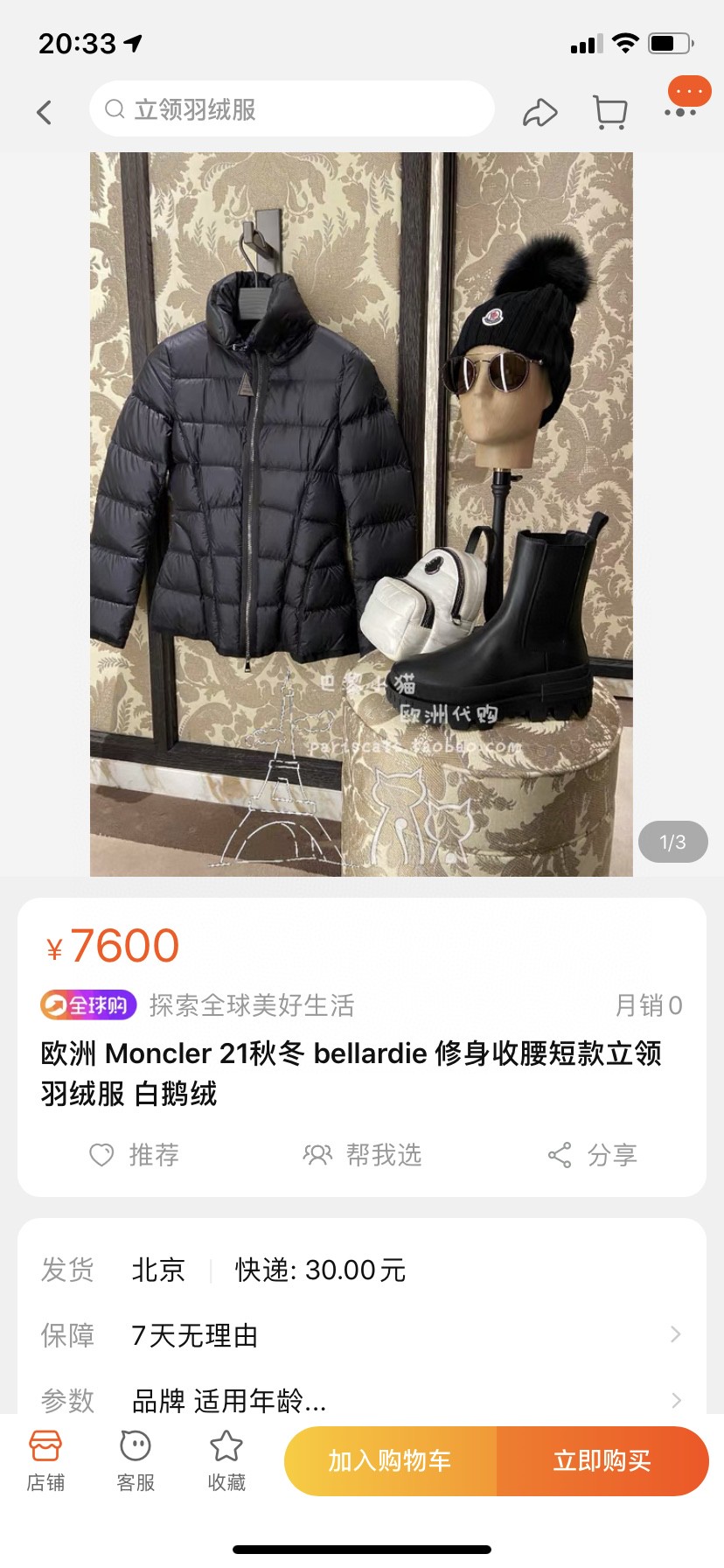The image size is (724, 1568).
Task: Tap the 分享 share button
Action: (x=593, y=1155)
